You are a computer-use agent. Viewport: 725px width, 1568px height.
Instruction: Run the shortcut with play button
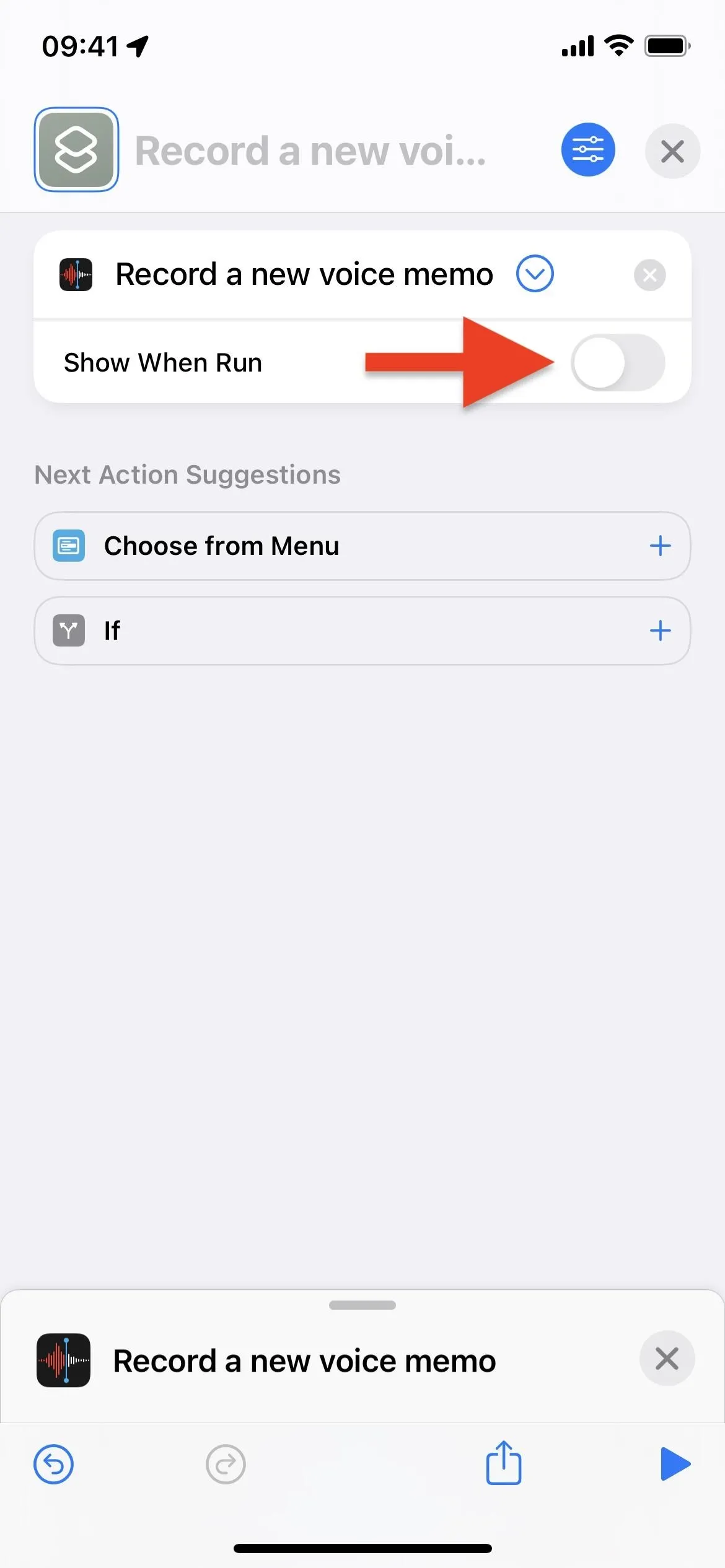pyautogui.click(x=675, y=1464)
